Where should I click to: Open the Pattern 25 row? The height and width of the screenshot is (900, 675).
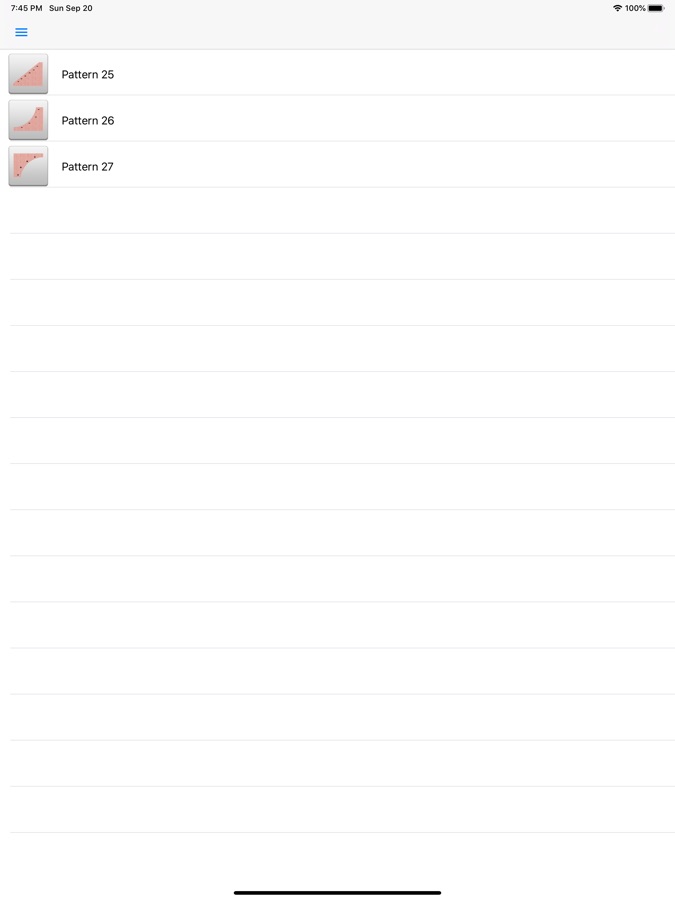coord(88,75)
